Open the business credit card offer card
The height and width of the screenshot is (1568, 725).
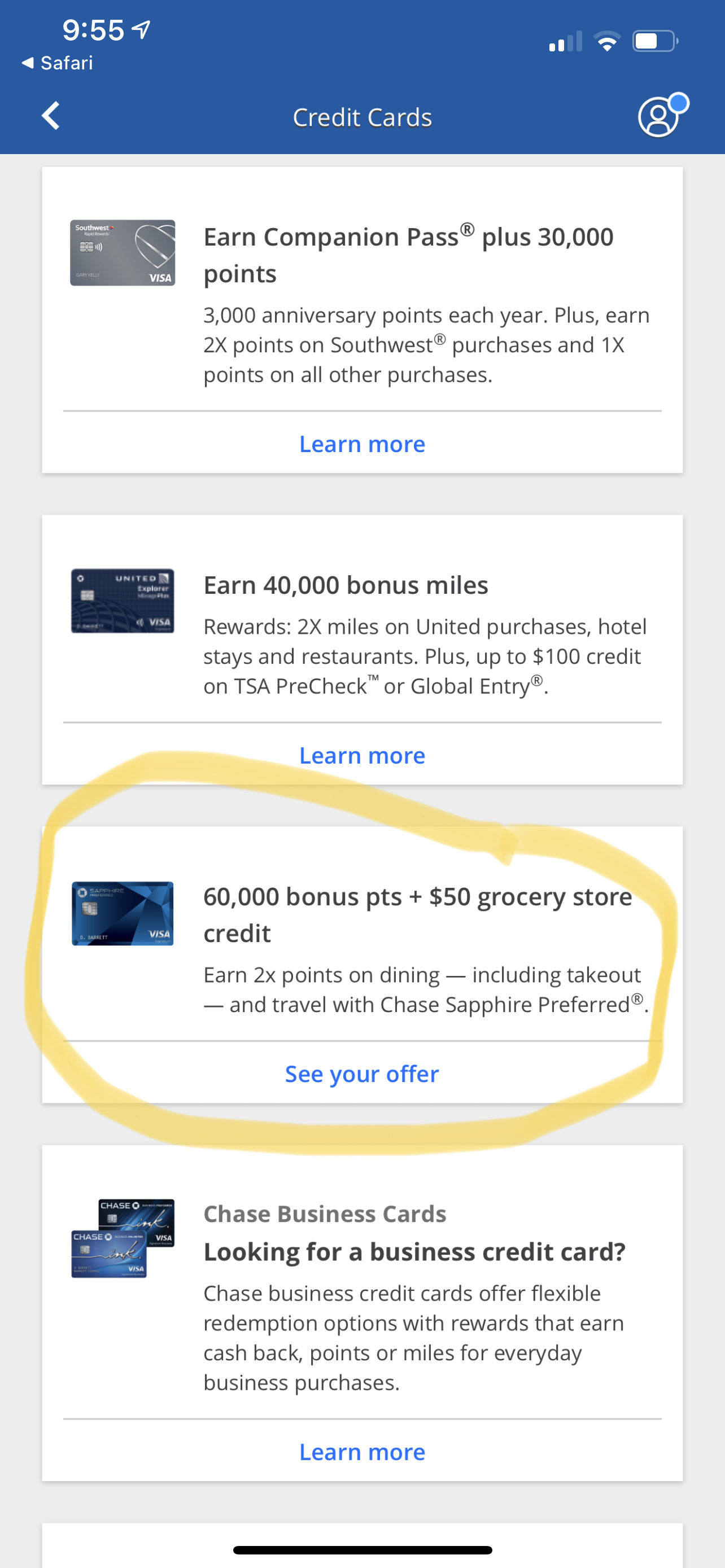point(414,1251)
